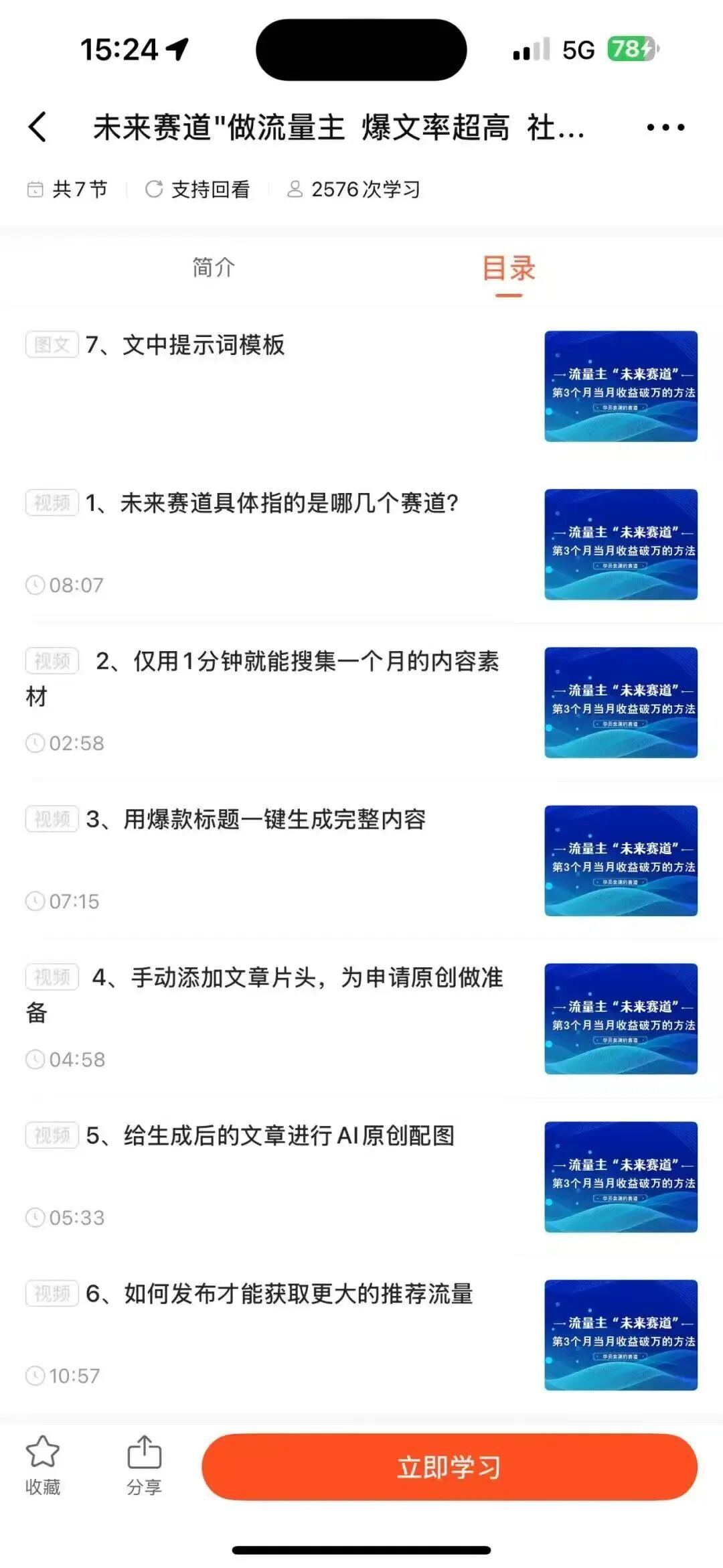Tap the 视频 badge on lesson 1
The height and width of the screenshot is (1568, 723).
point(52,502)
